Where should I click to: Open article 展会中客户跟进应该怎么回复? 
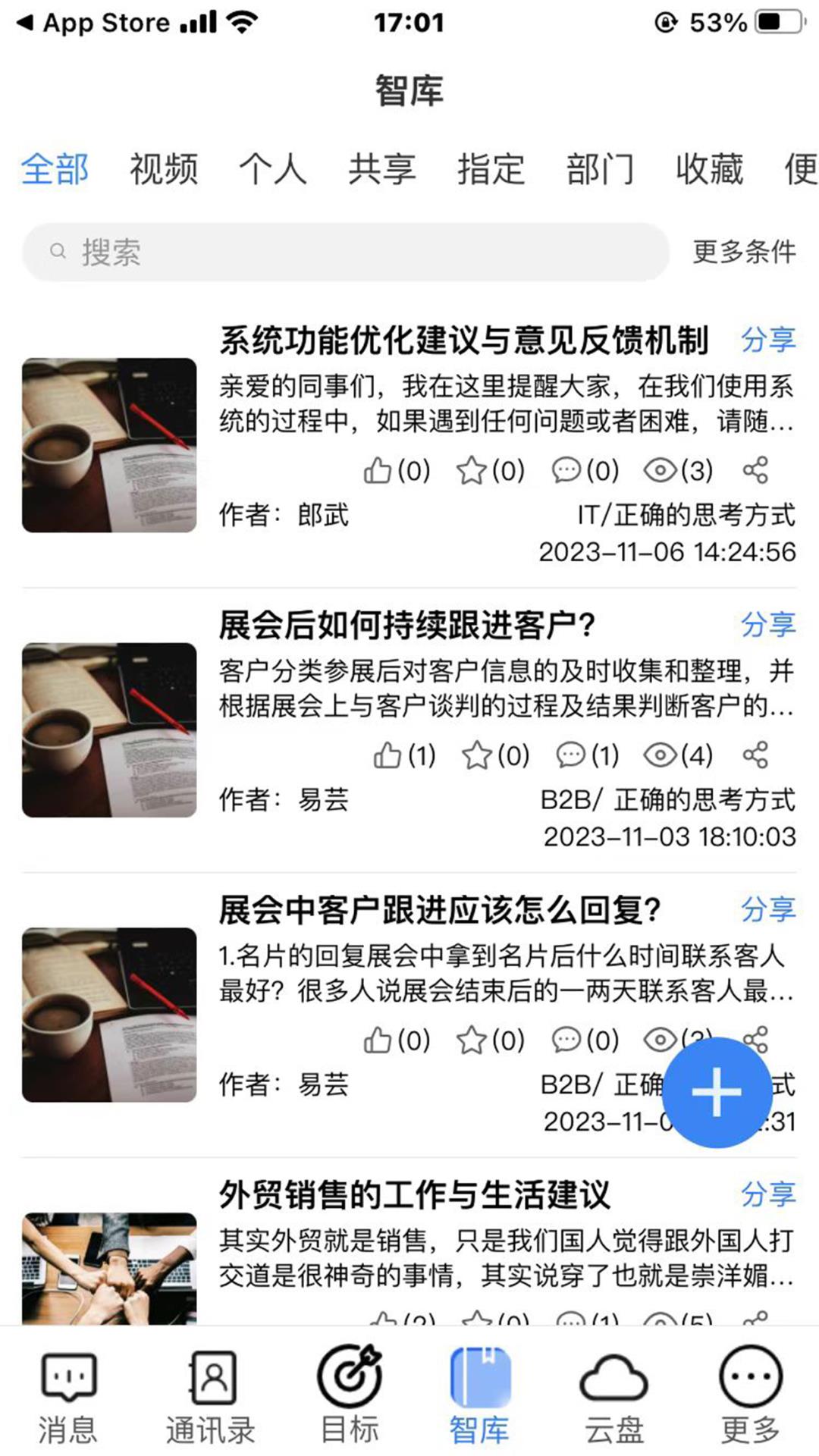point(440,910)
